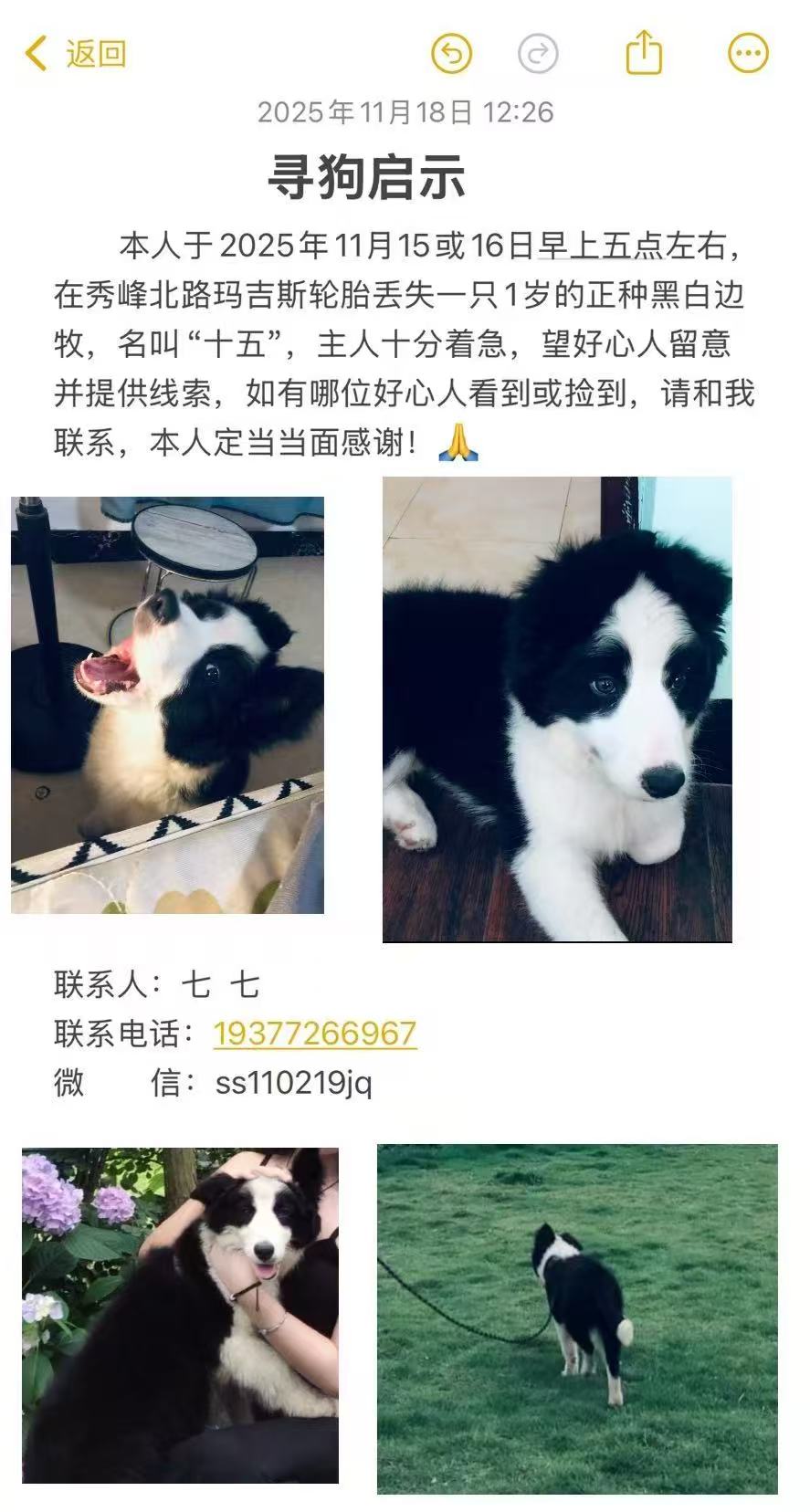This screenshot has height=1512, width=810.
Task: Tap the redo arrow icon
Action: pyautogui.click(x=538, y=54)
